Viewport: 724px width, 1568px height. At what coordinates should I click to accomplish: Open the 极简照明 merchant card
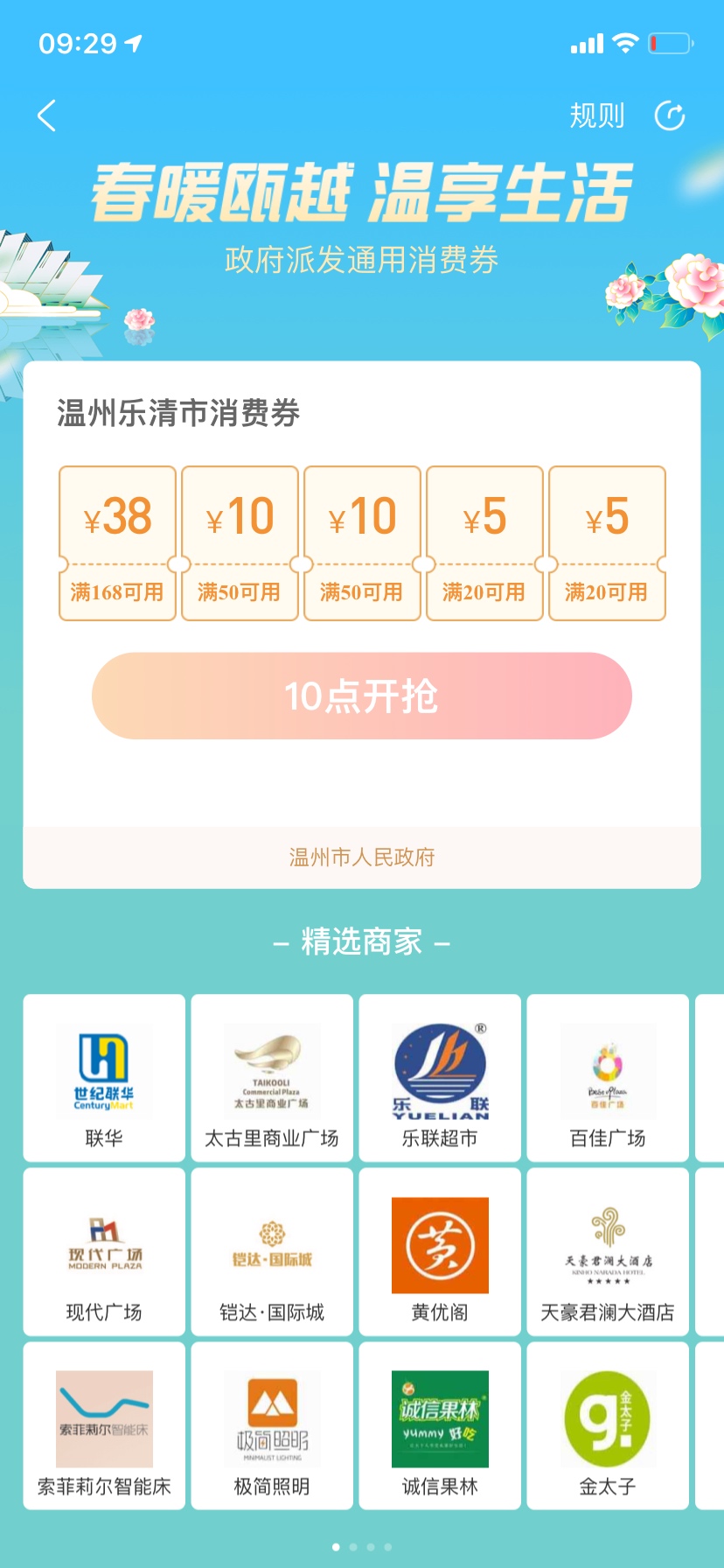tap(272, 1426)
